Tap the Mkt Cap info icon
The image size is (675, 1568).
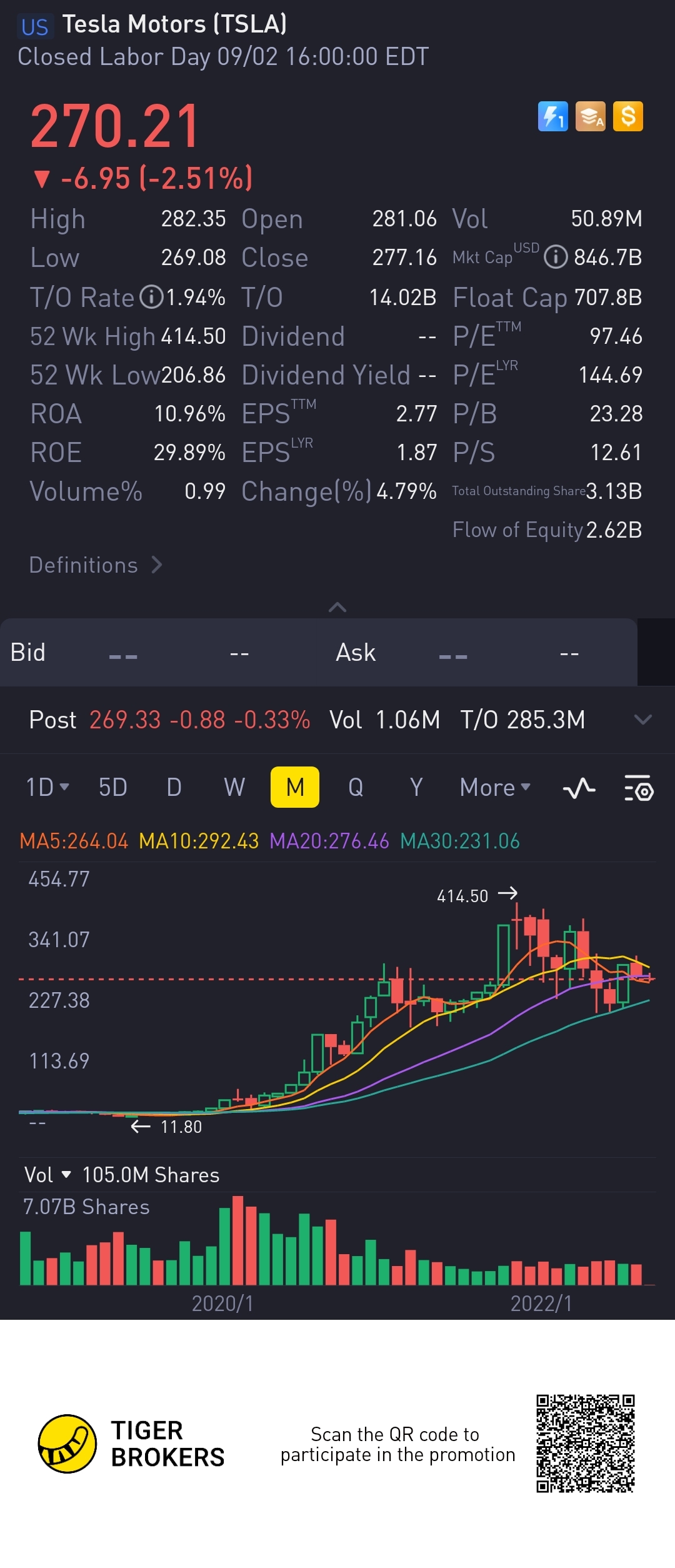(x=556, y=257)
